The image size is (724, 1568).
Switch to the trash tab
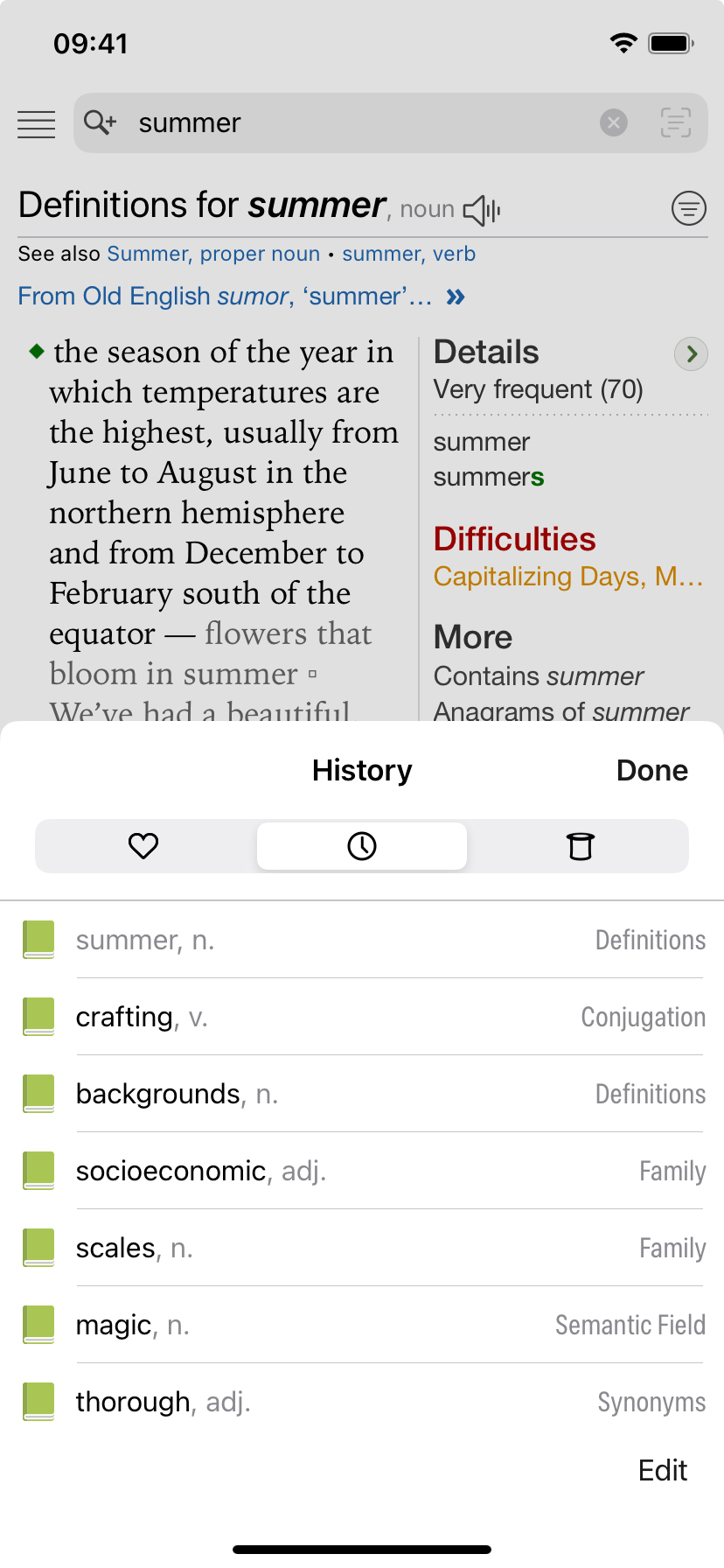580,846
